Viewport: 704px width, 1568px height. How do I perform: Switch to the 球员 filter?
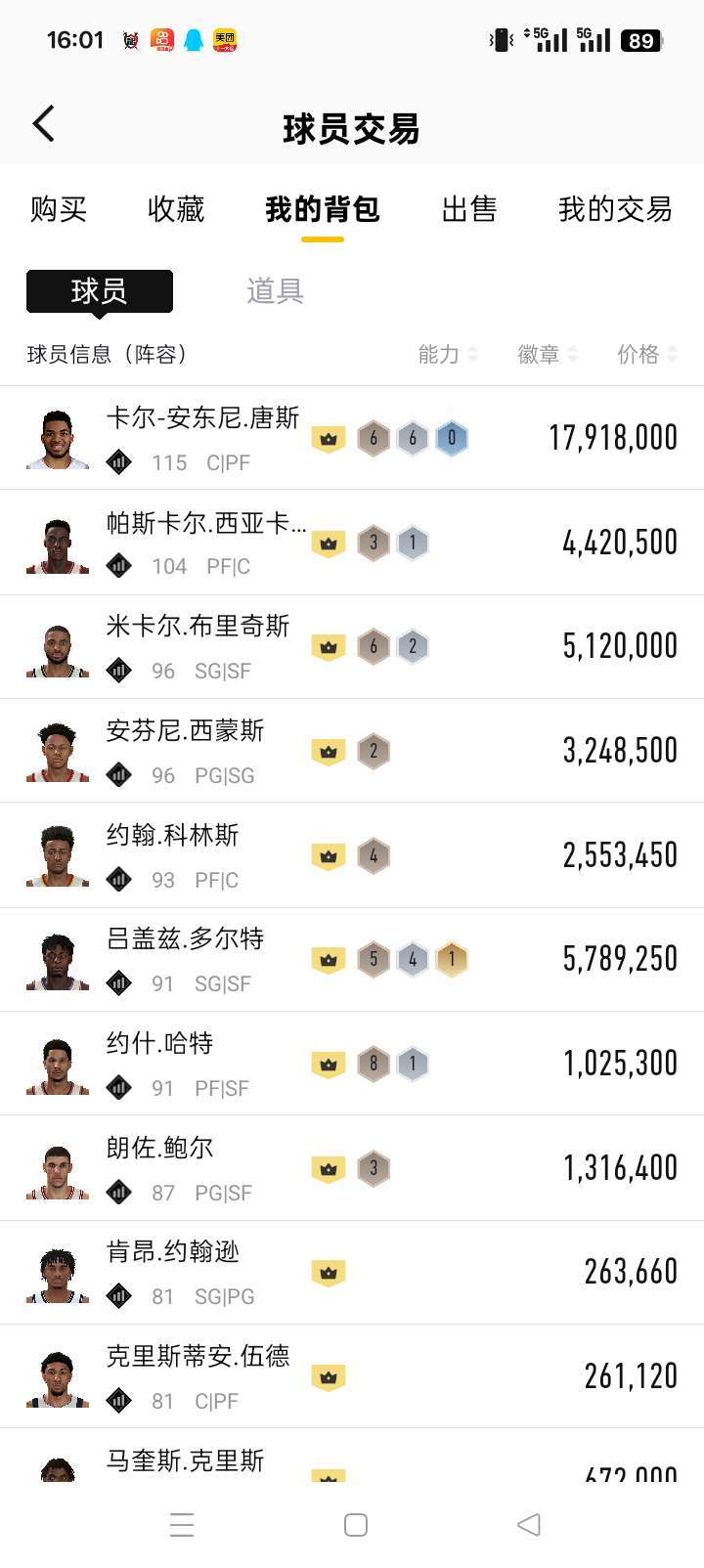tap(99, 290)
